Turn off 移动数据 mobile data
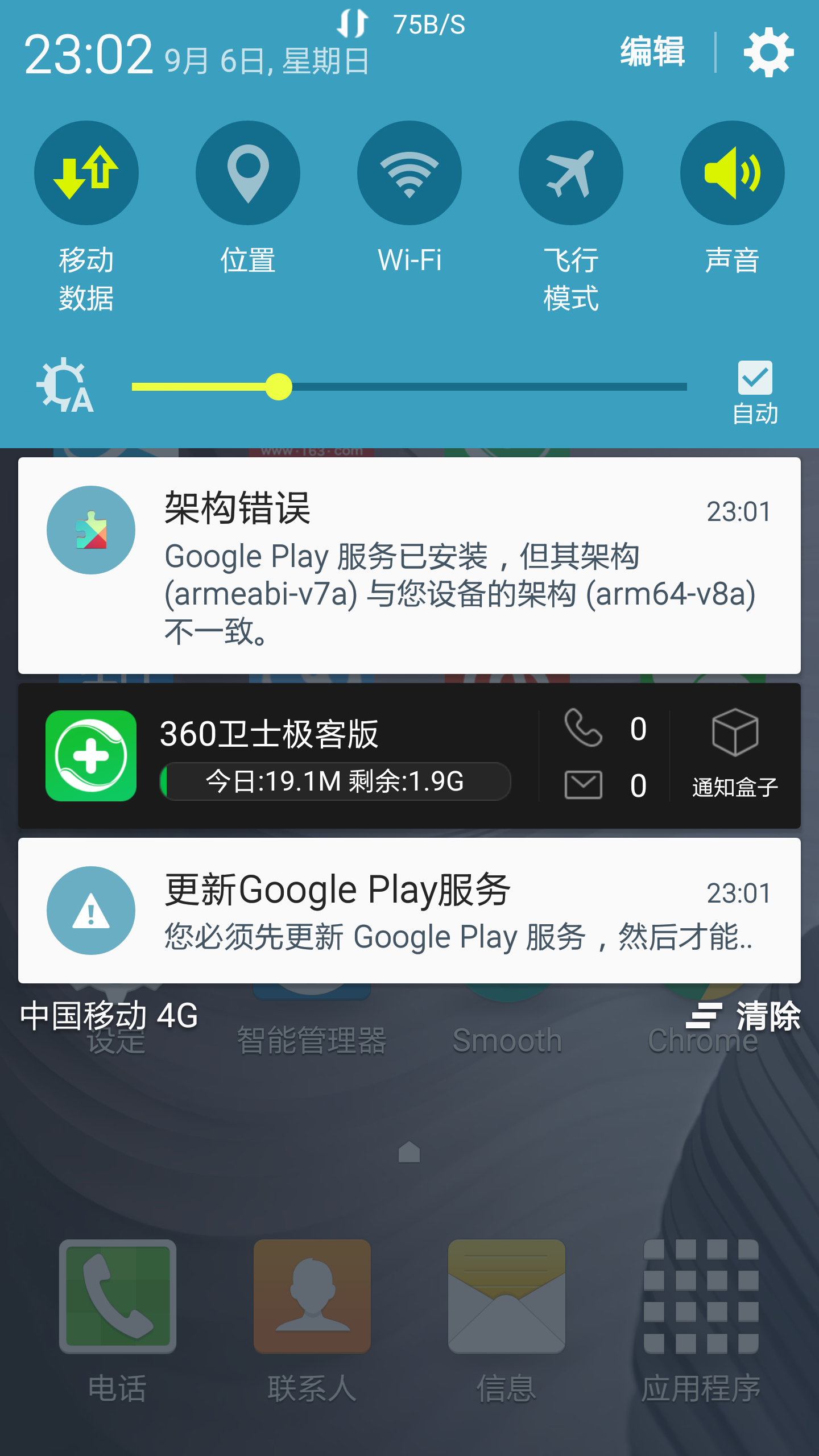This screenshot has width=819, height=1456. (86, 173)
